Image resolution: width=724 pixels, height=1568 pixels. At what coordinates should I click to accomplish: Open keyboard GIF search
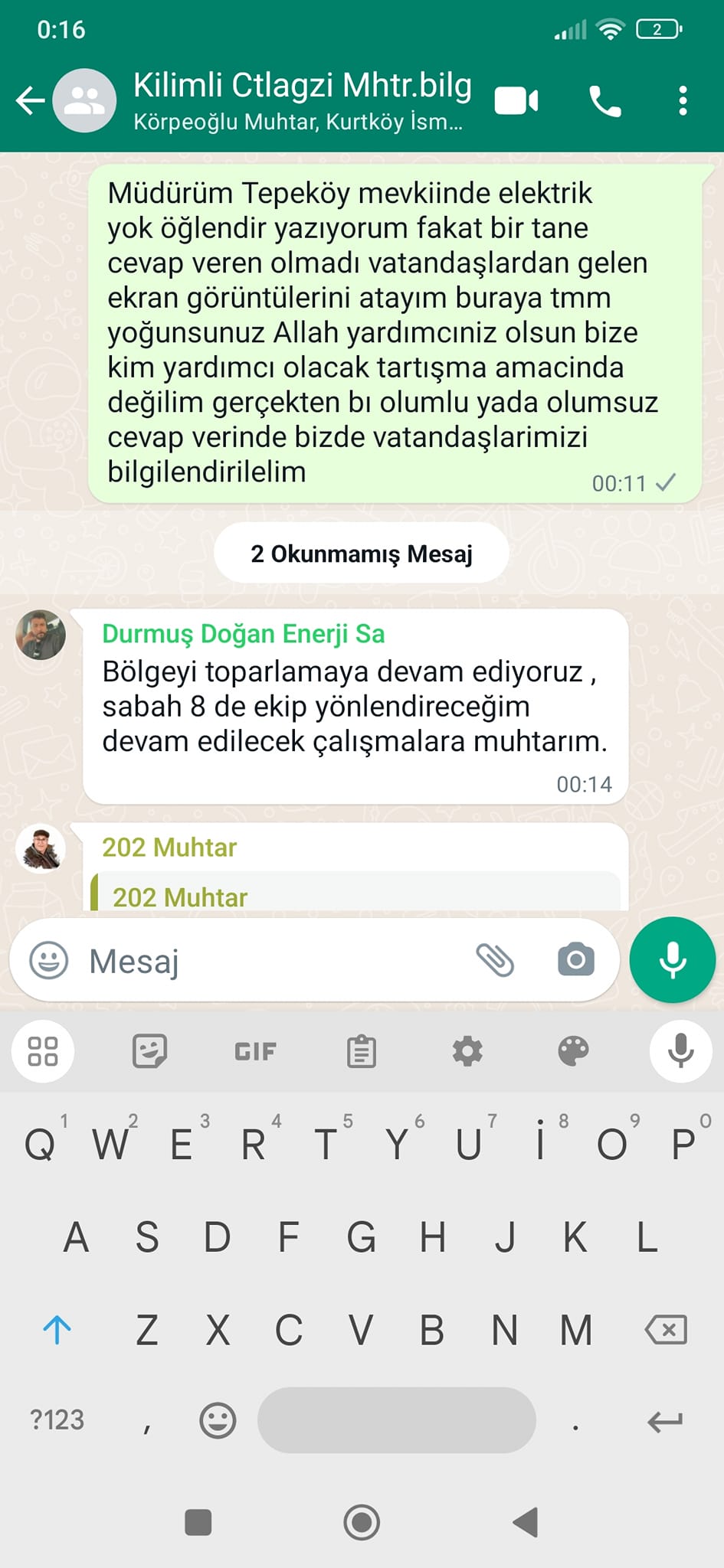pyautogui.click(x=255, y=1051)
